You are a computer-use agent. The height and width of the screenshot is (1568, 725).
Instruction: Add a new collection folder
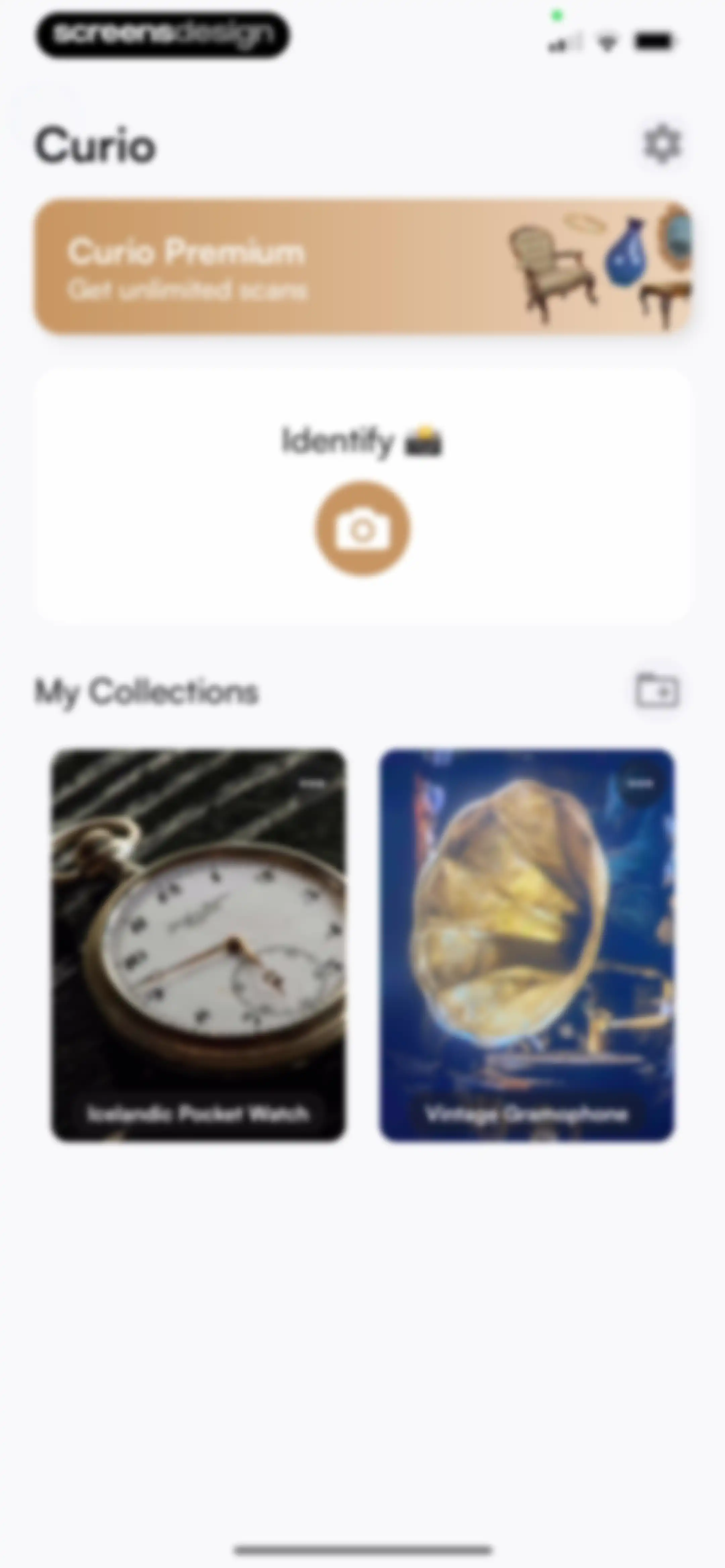click(657, 691)
